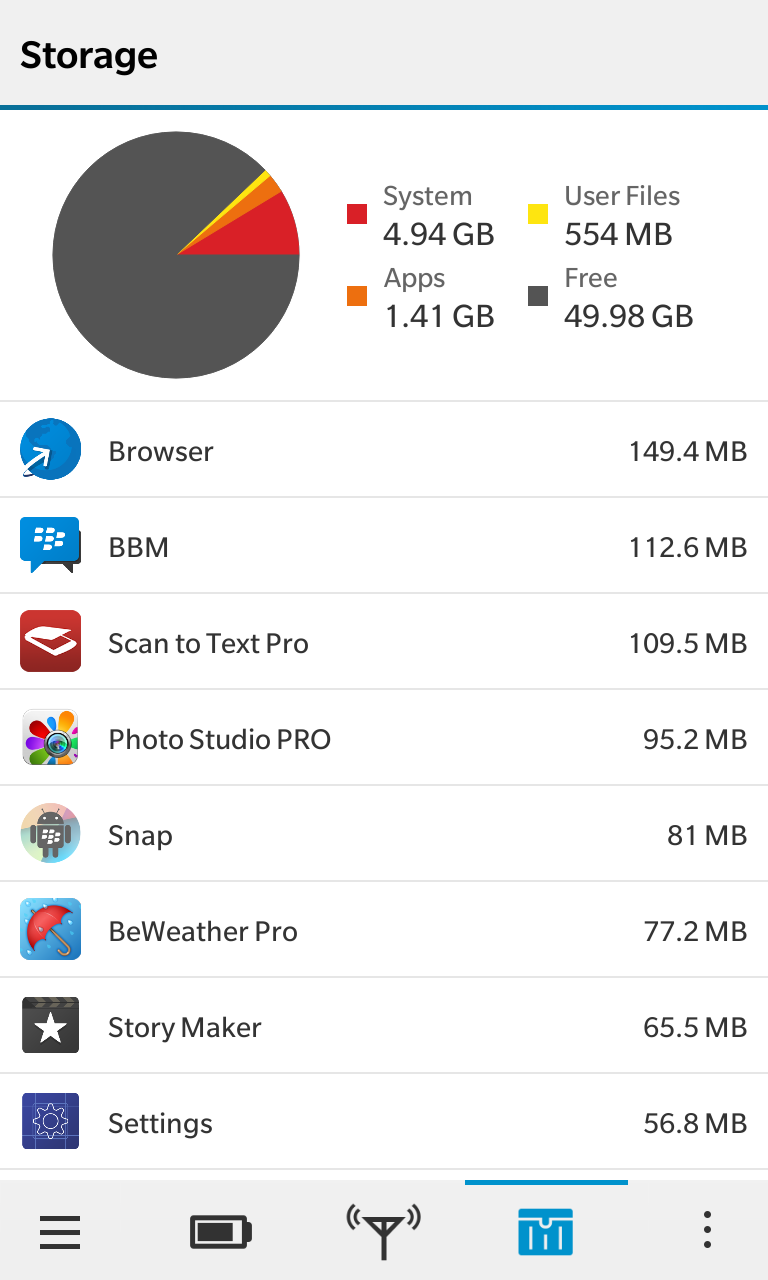768x1280 pixels.
Task: Open the overflow menu
Action: (x=707, y=1230)
